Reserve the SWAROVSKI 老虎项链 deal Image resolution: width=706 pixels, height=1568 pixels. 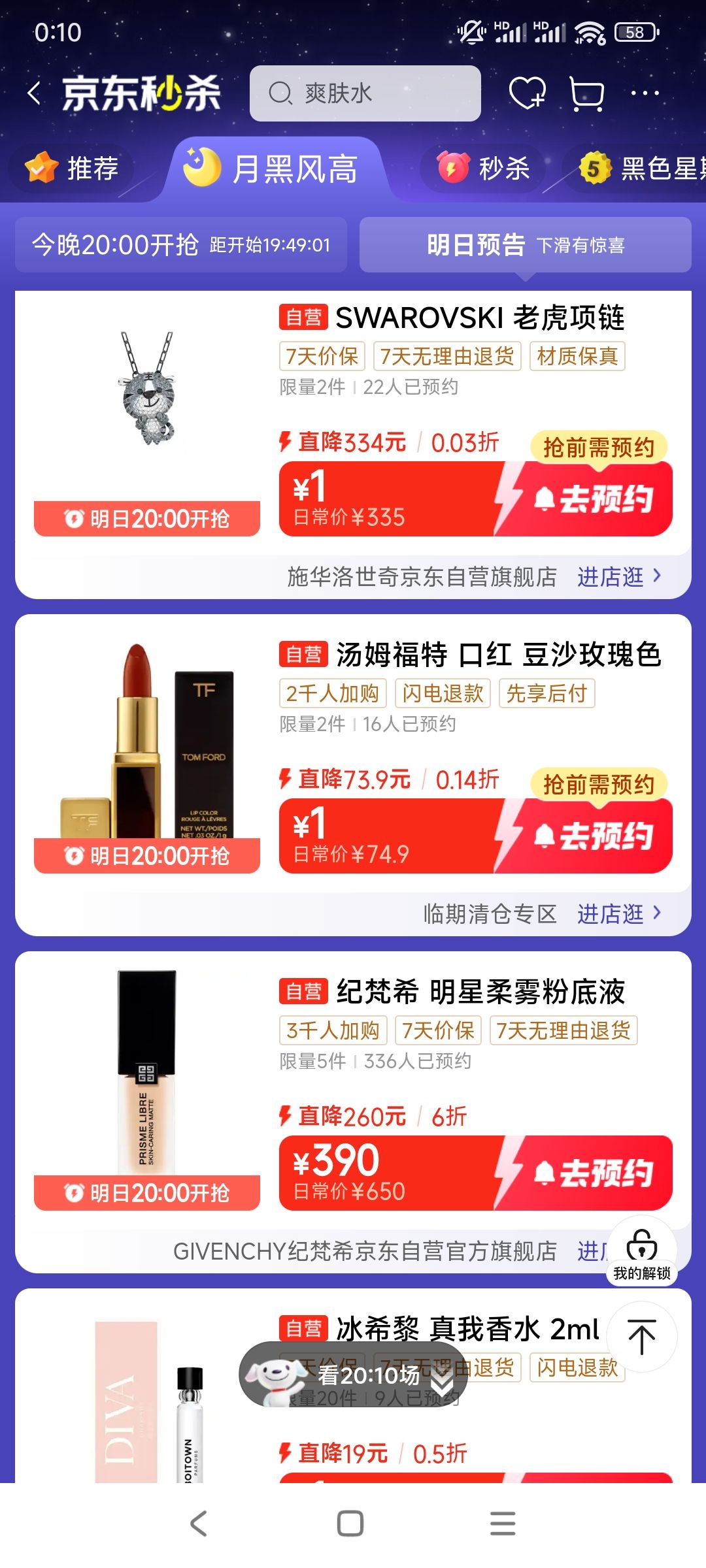[x=592, y=499]
